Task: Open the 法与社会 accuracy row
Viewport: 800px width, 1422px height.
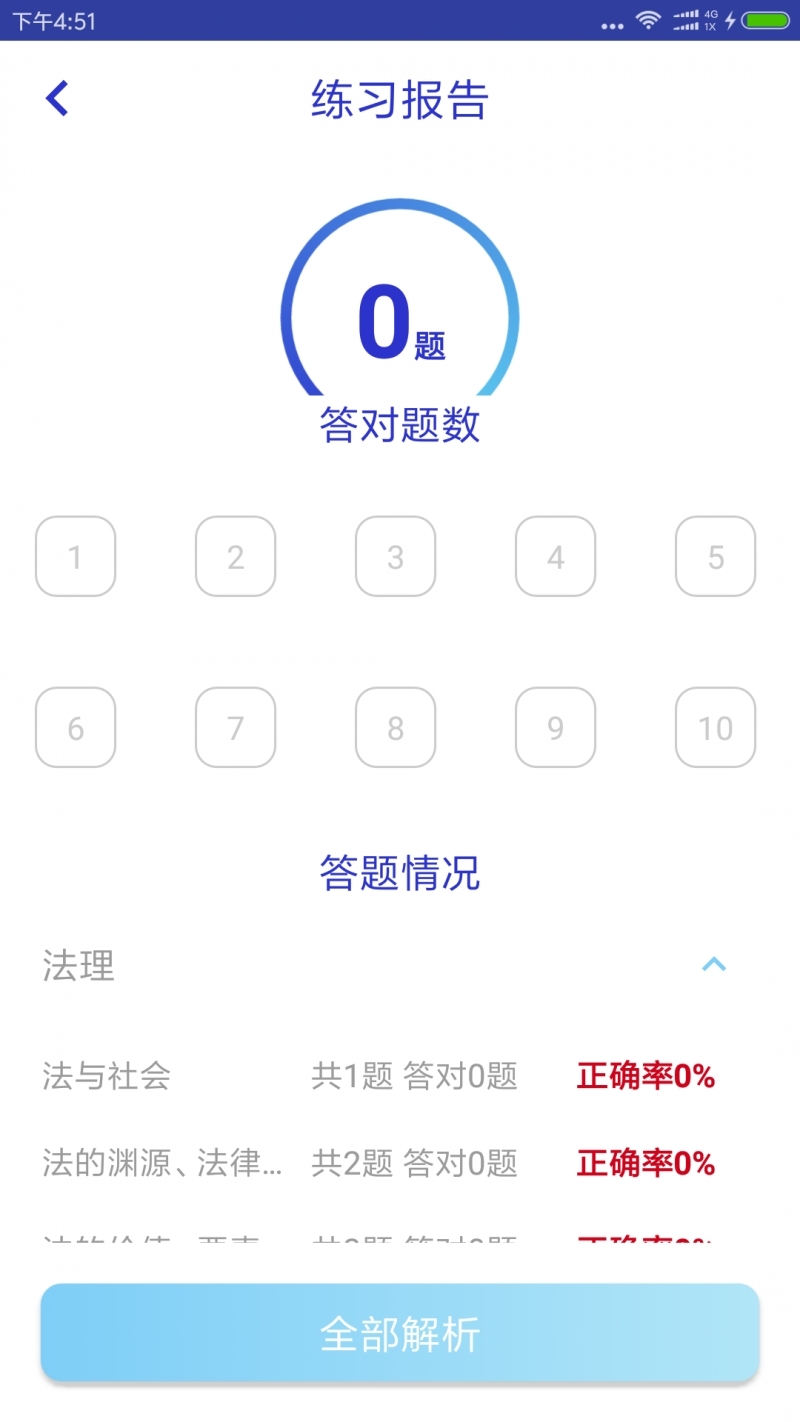Action: (x=400, y=1076)
